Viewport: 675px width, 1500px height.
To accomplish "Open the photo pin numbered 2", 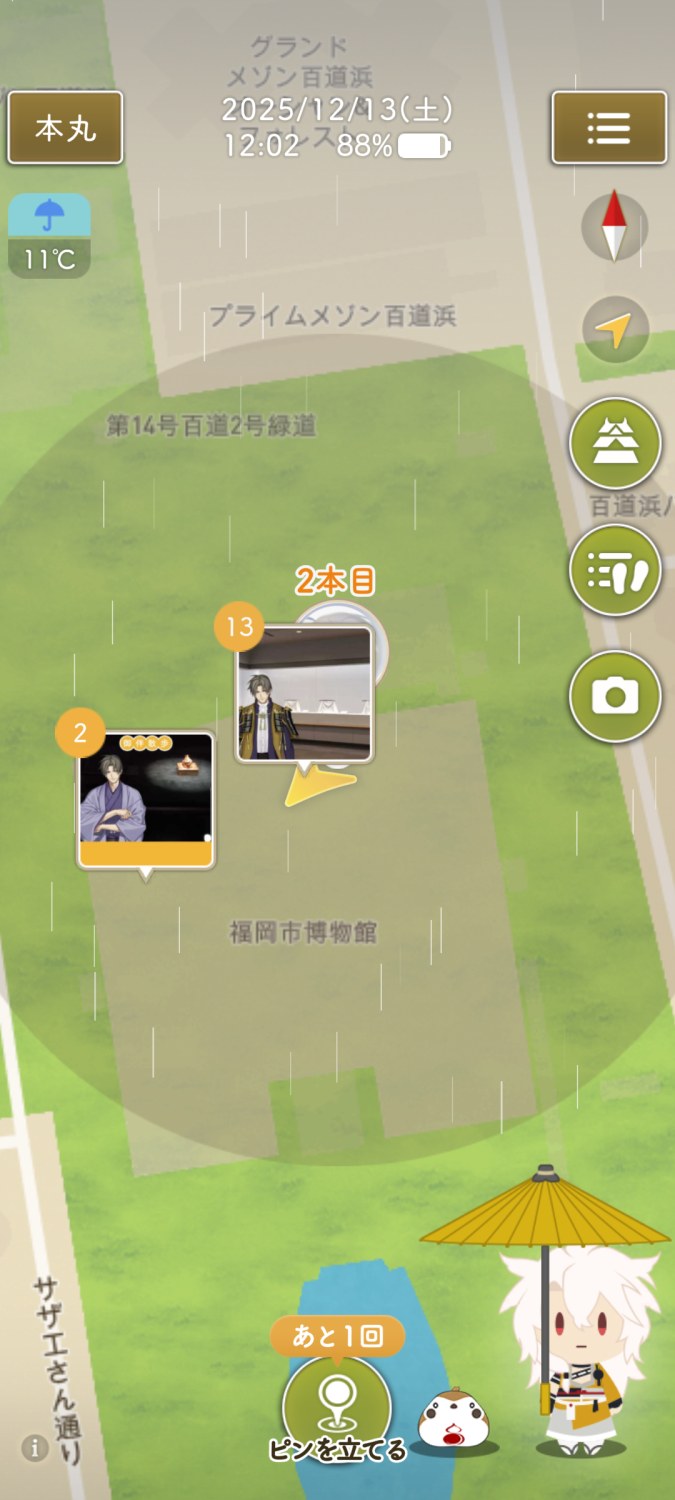I will pos(146,798).
